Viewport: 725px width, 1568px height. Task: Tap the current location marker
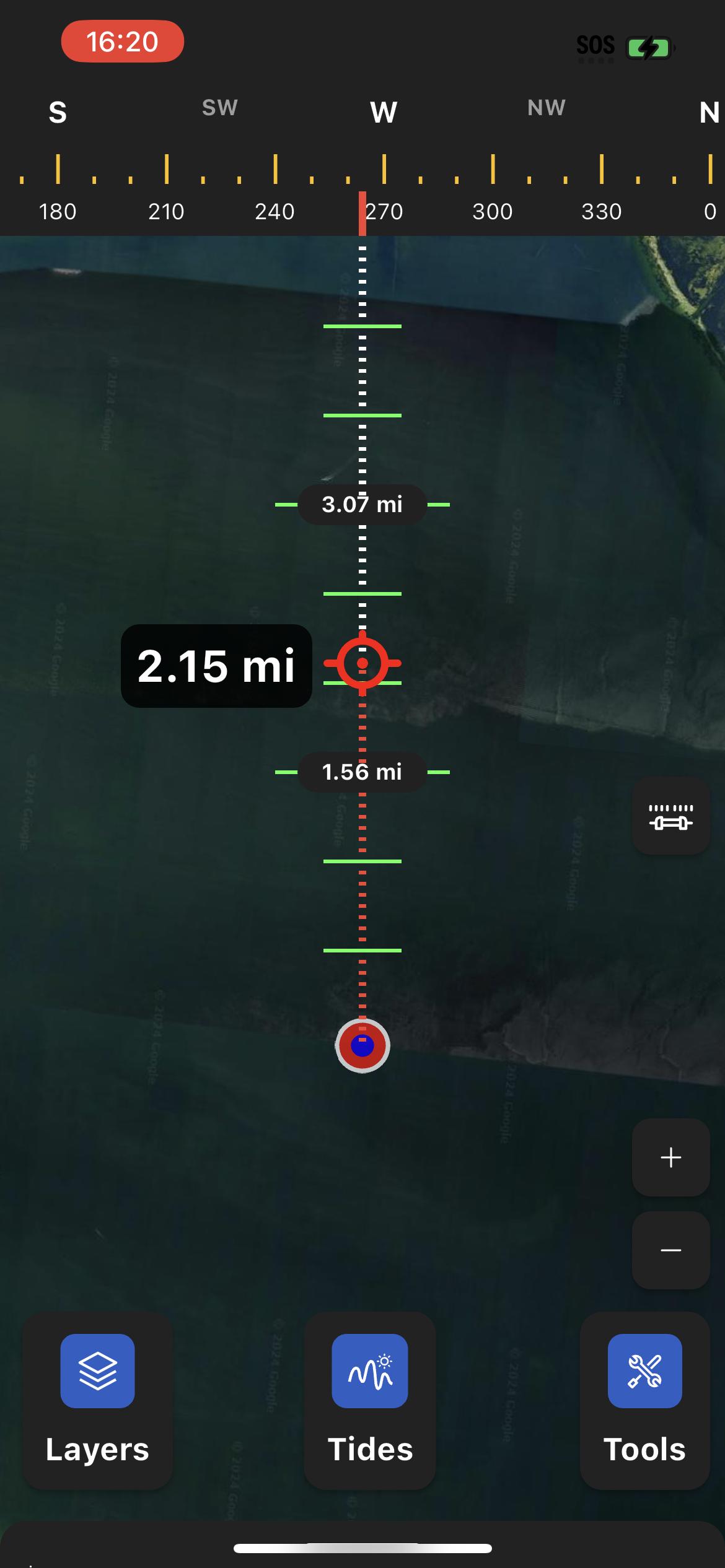click(362, 1046)
